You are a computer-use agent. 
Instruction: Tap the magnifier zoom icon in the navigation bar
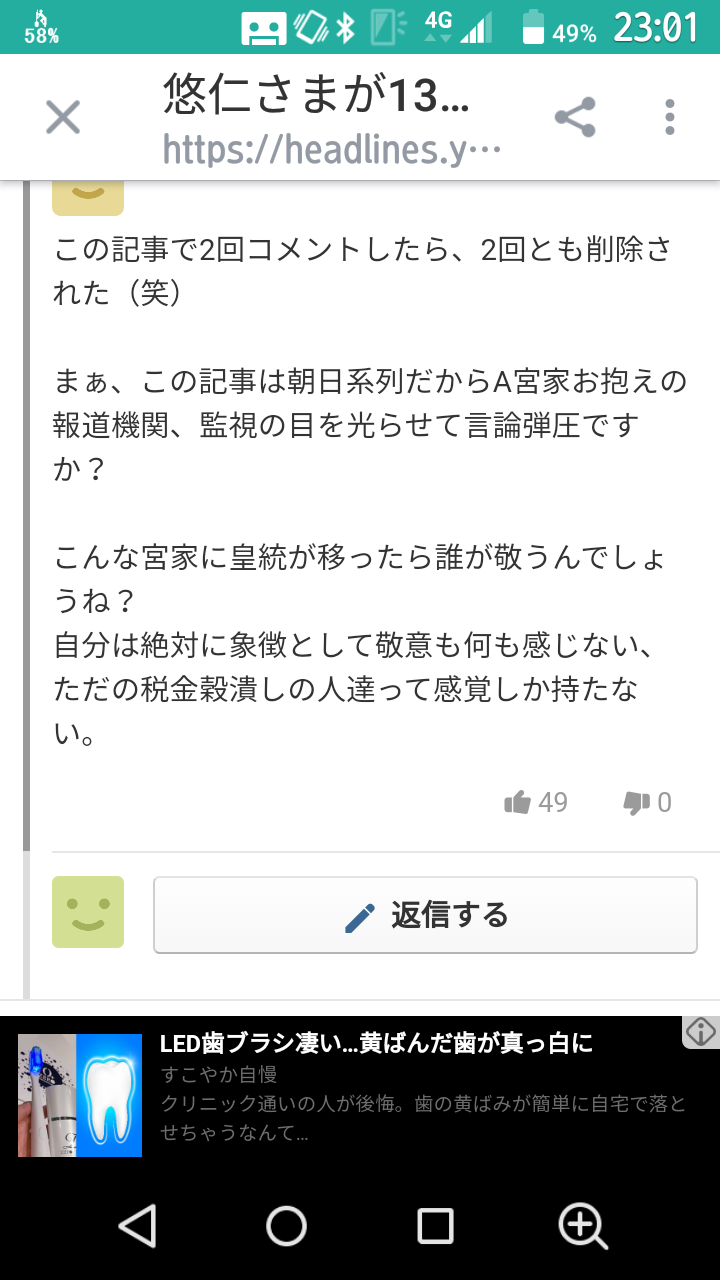tap(583, 1228)
